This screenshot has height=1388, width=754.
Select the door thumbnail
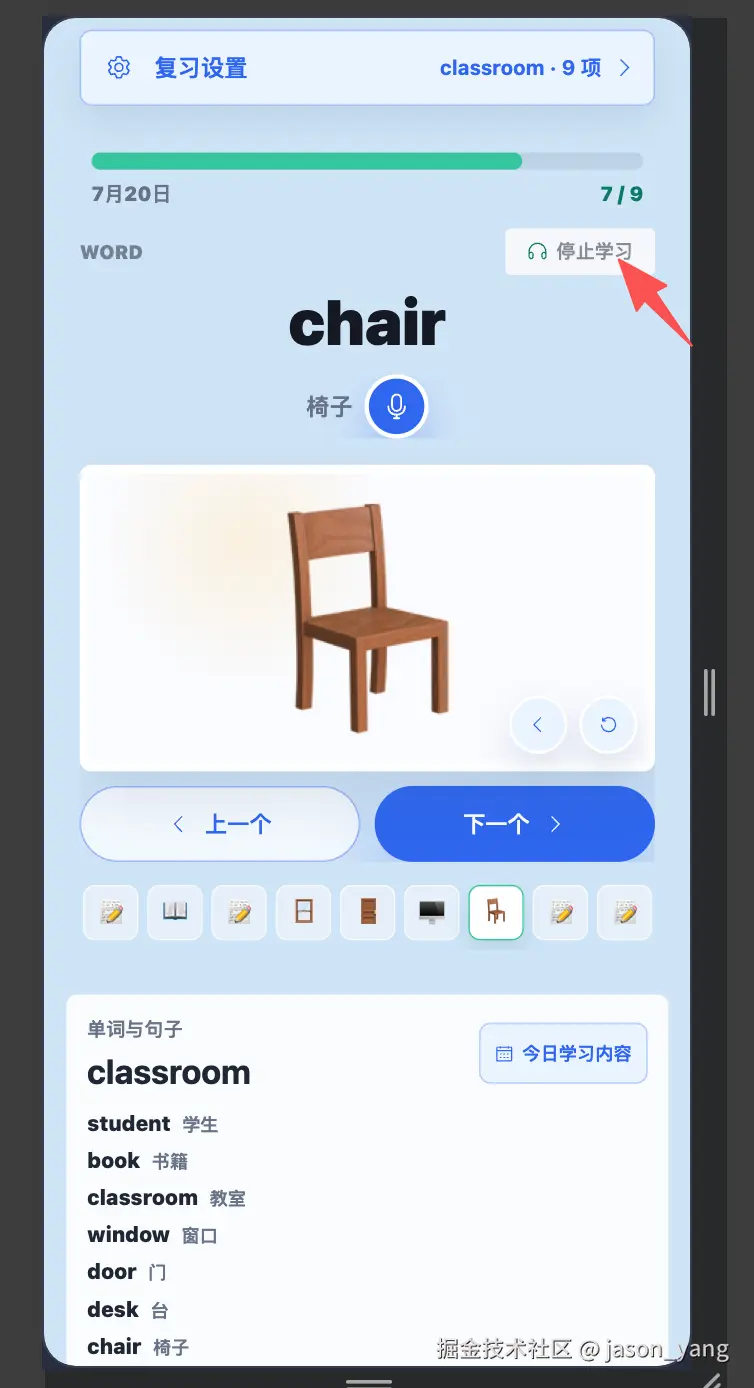(x=367, y=912)
